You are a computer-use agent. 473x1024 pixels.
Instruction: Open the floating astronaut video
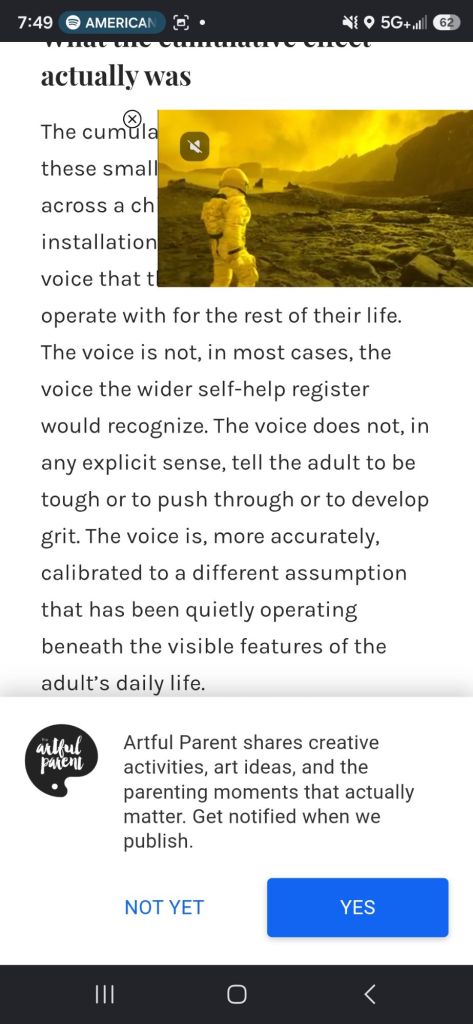pyautogui.click(x=316, y=199)
